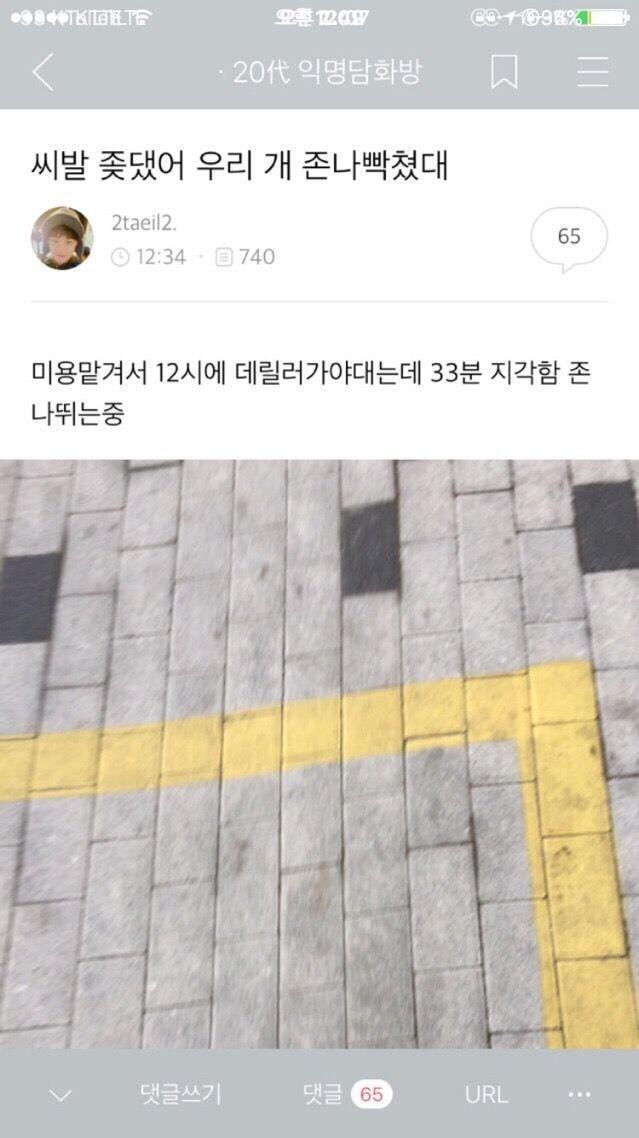Open the 65 comments speech bubble
This screenshot has width=639, height=1138.
coord(569,239)
